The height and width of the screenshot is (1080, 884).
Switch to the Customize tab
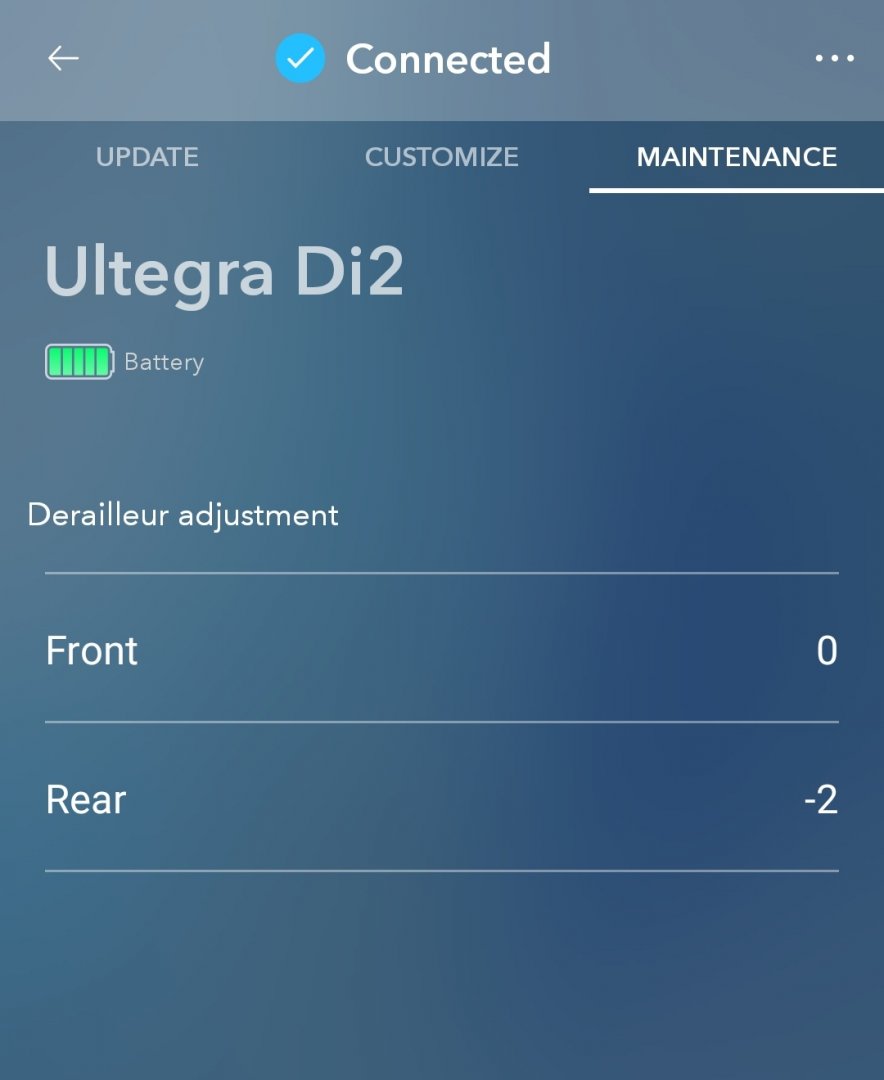[x=441, y=157]
